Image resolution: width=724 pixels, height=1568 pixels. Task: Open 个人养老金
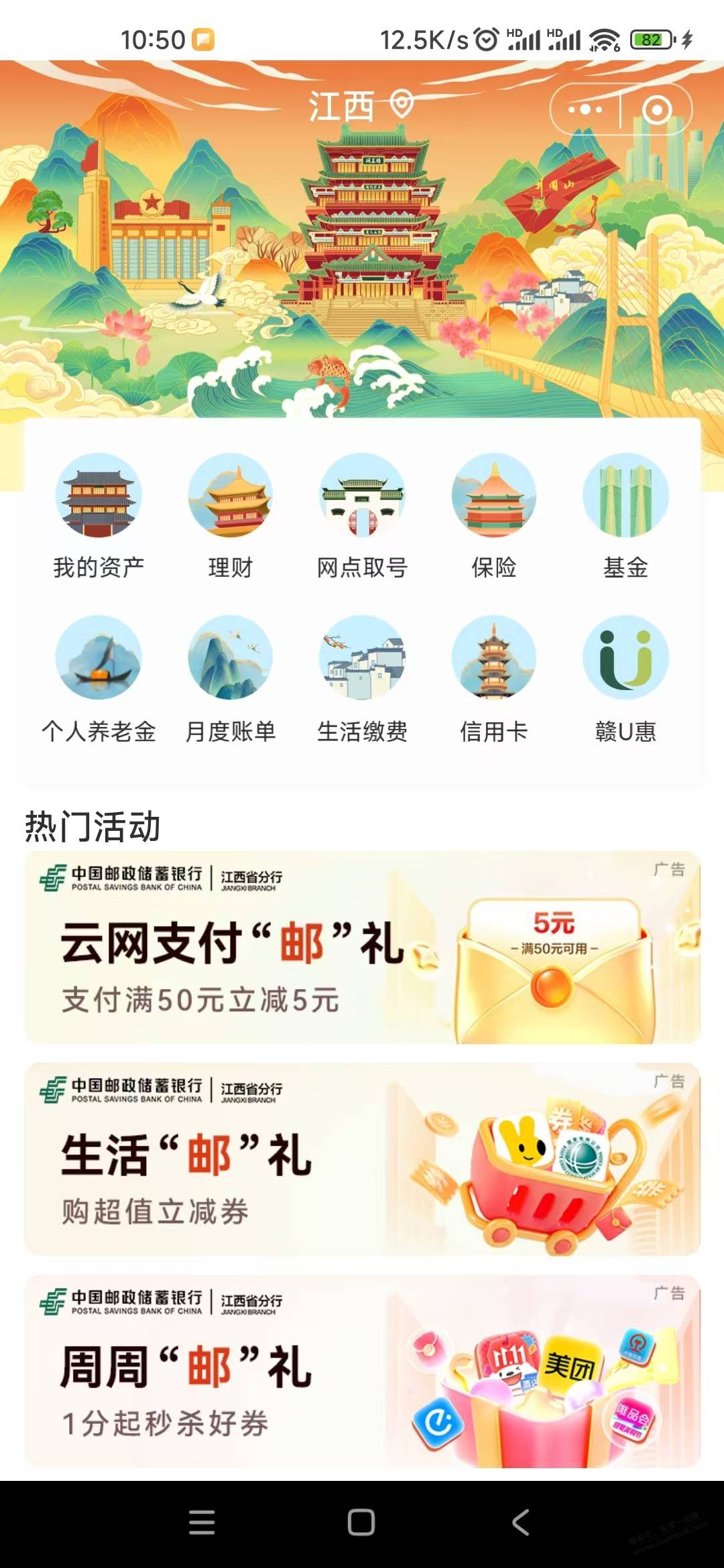[x=99, y=679]
